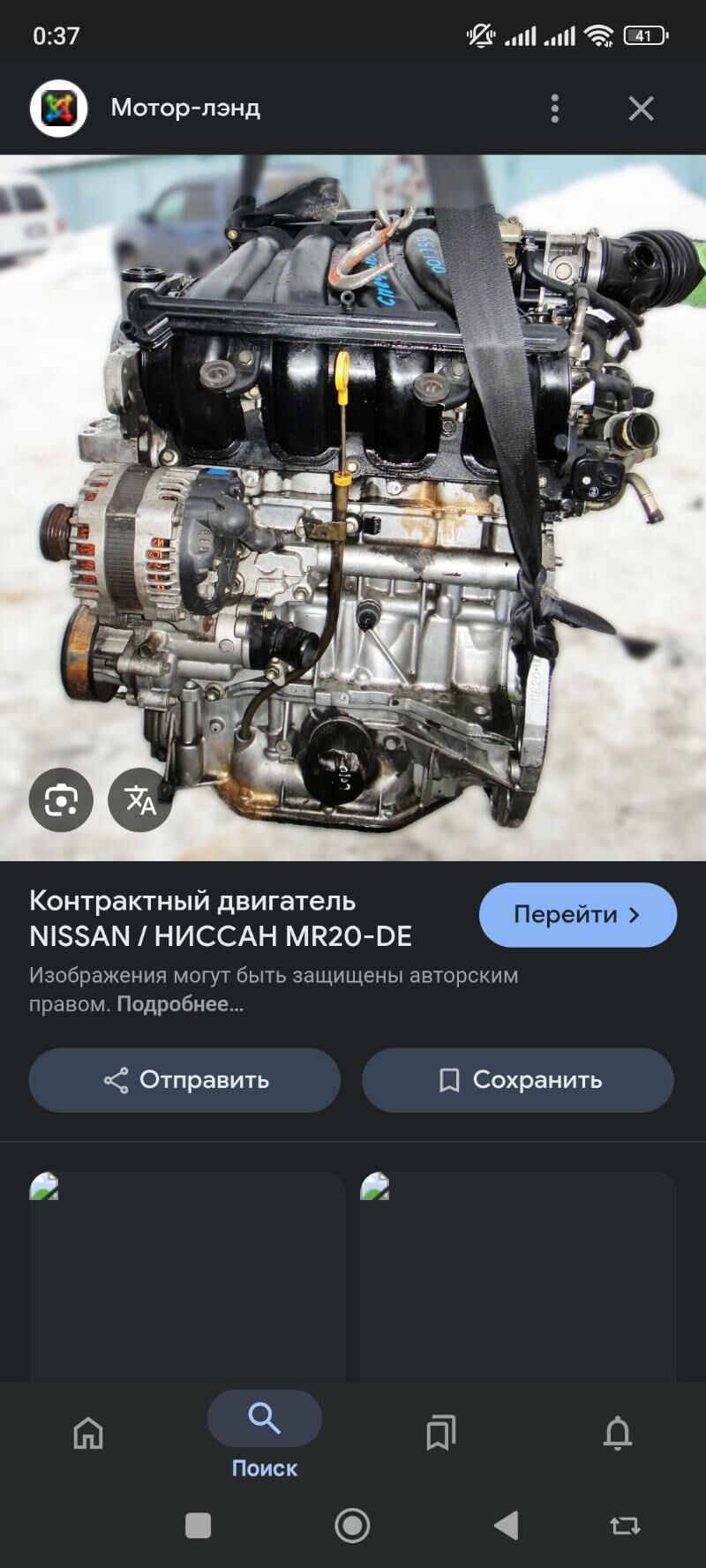Screen dimensions: 706x1568
Task: Translate text in the image
Action: point(139,800)
